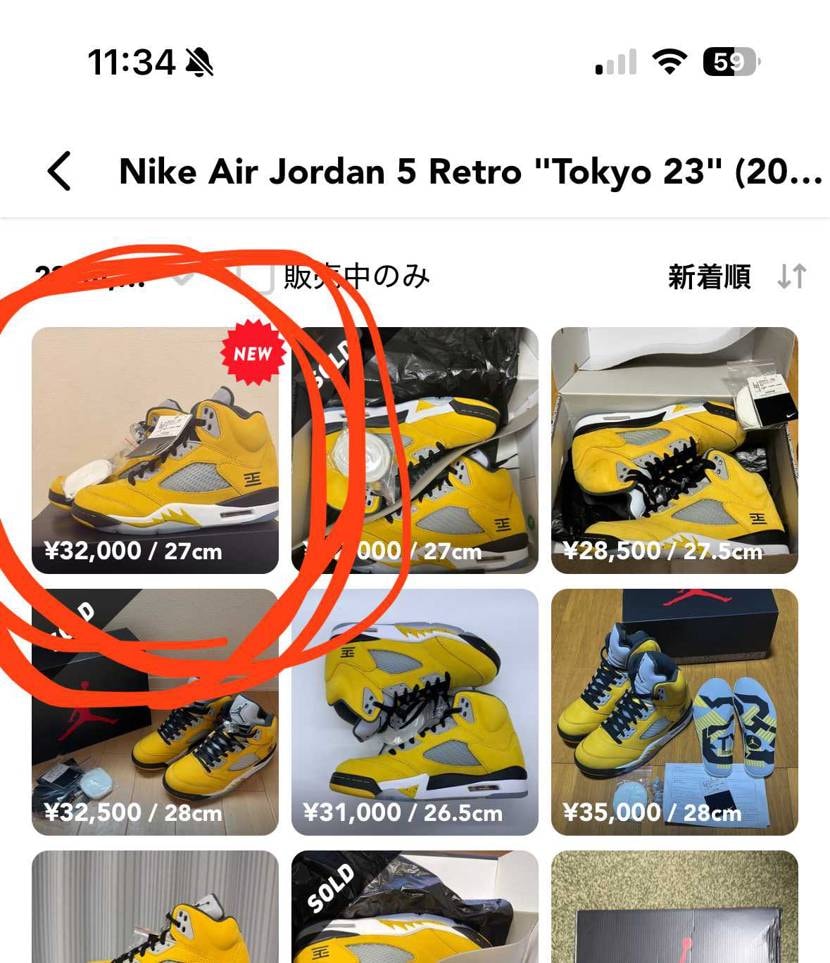Select the ¥31,000 / 26.5cm listing
Image resolution: width=830 pixels, height=963 pixels.
click(414, 712)
